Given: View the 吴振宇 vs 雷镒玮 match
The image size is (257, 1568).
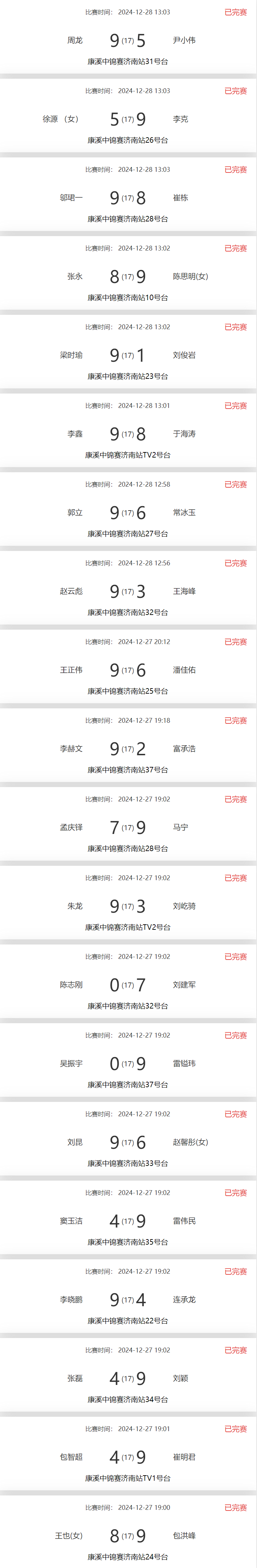Looking at the screenshot, I should point(128,1063).
